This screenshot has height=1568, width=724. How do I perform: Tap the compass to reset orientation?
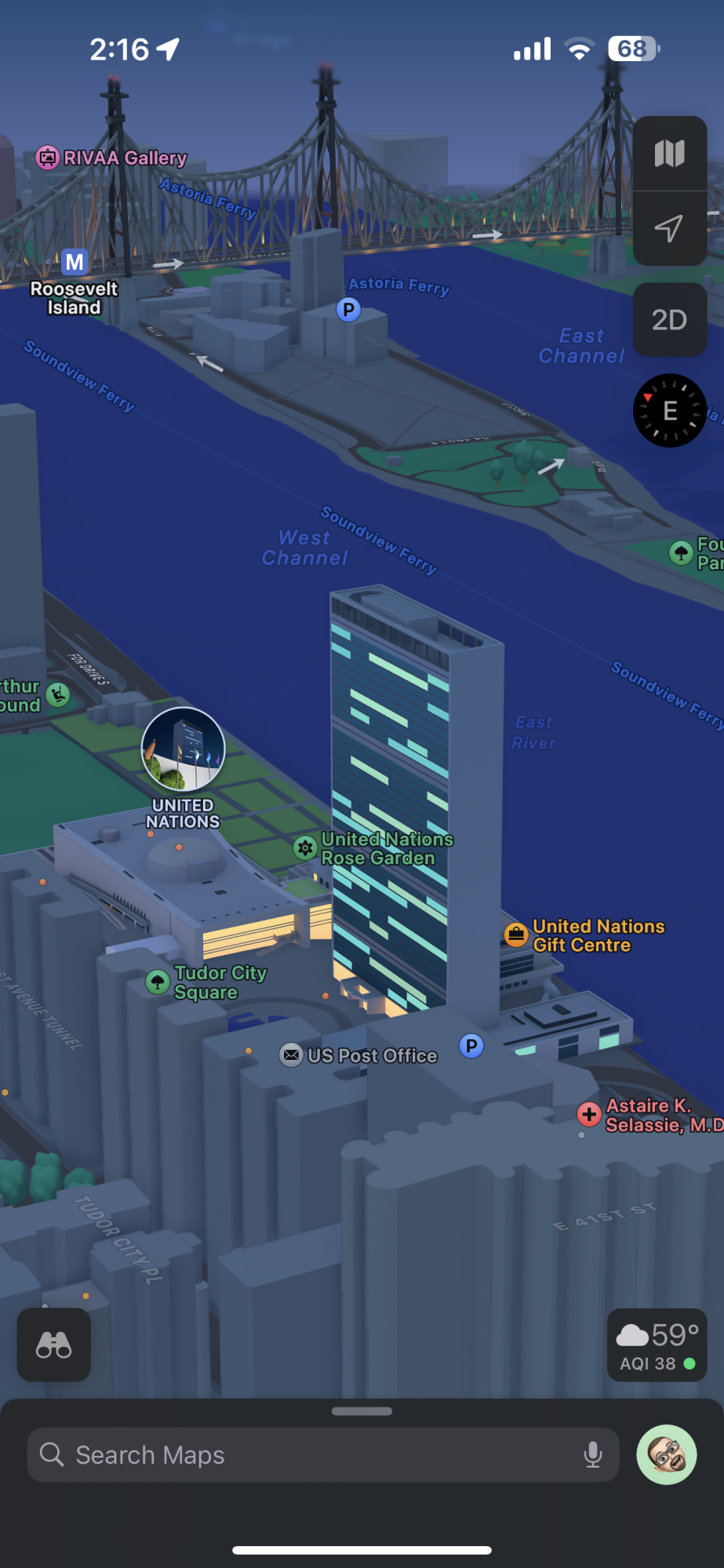click(669, 410)
